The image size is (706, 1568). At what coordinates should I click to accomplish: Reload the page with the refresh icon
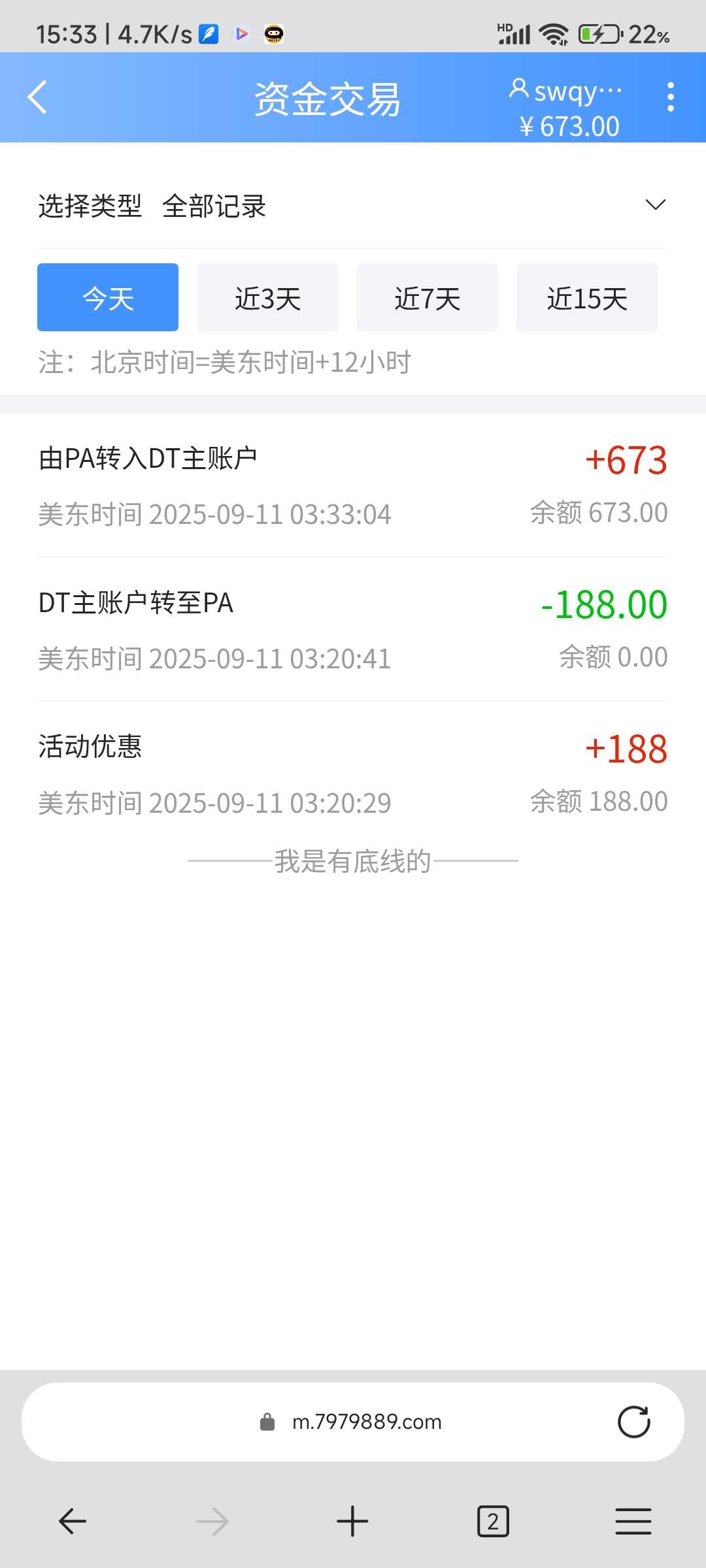point(633,1422)
